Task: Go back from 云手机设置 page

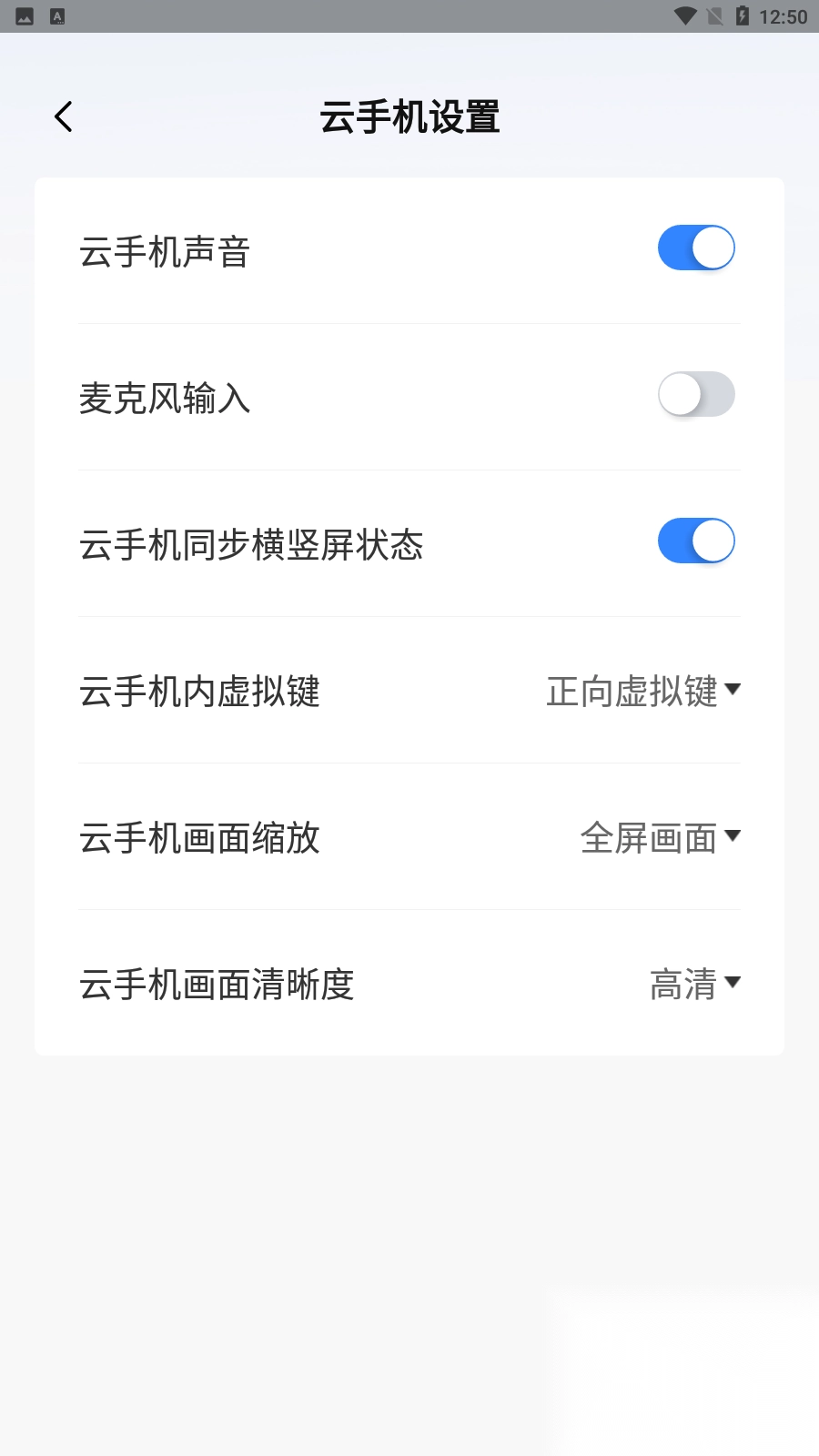Action: (64, 116)
